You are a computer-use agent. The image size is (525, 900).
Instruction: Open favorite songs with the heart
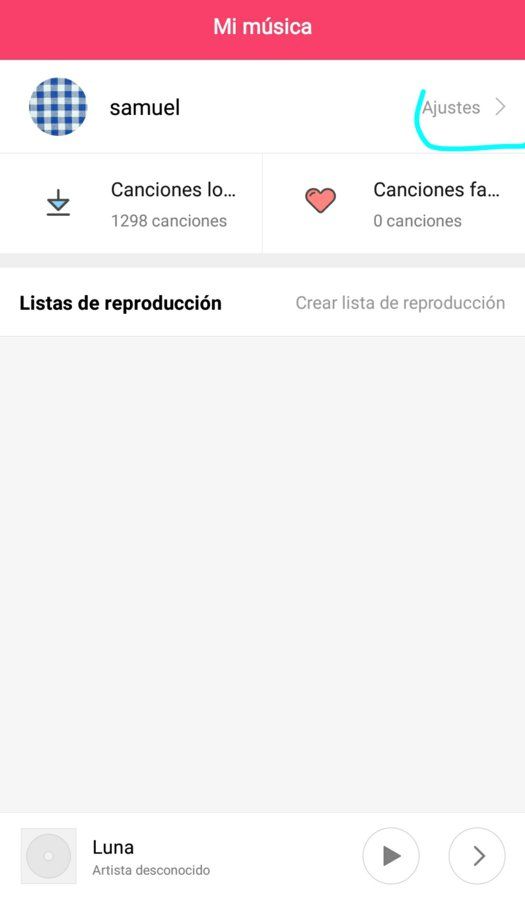(394, 204)
